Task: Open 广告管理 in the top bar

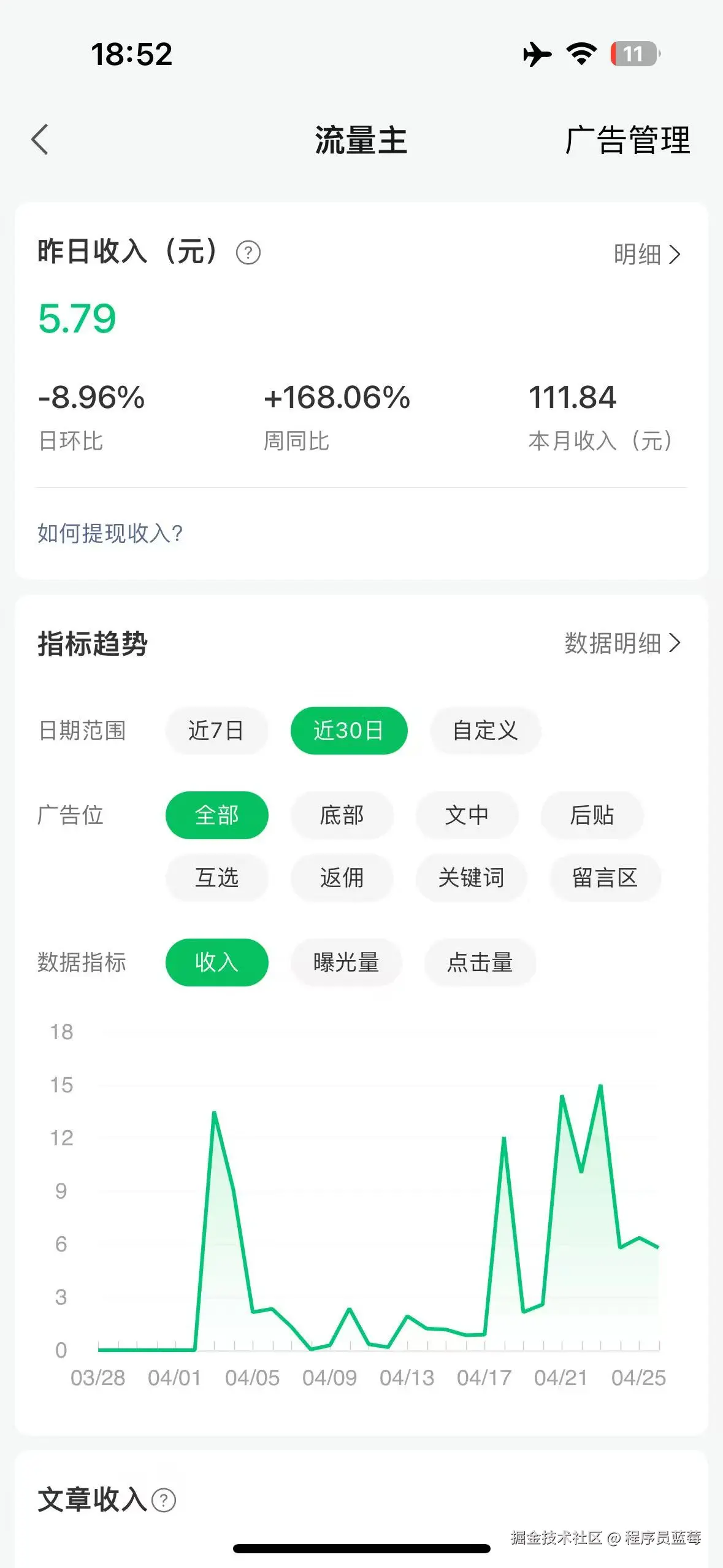Action: (627, 140)
